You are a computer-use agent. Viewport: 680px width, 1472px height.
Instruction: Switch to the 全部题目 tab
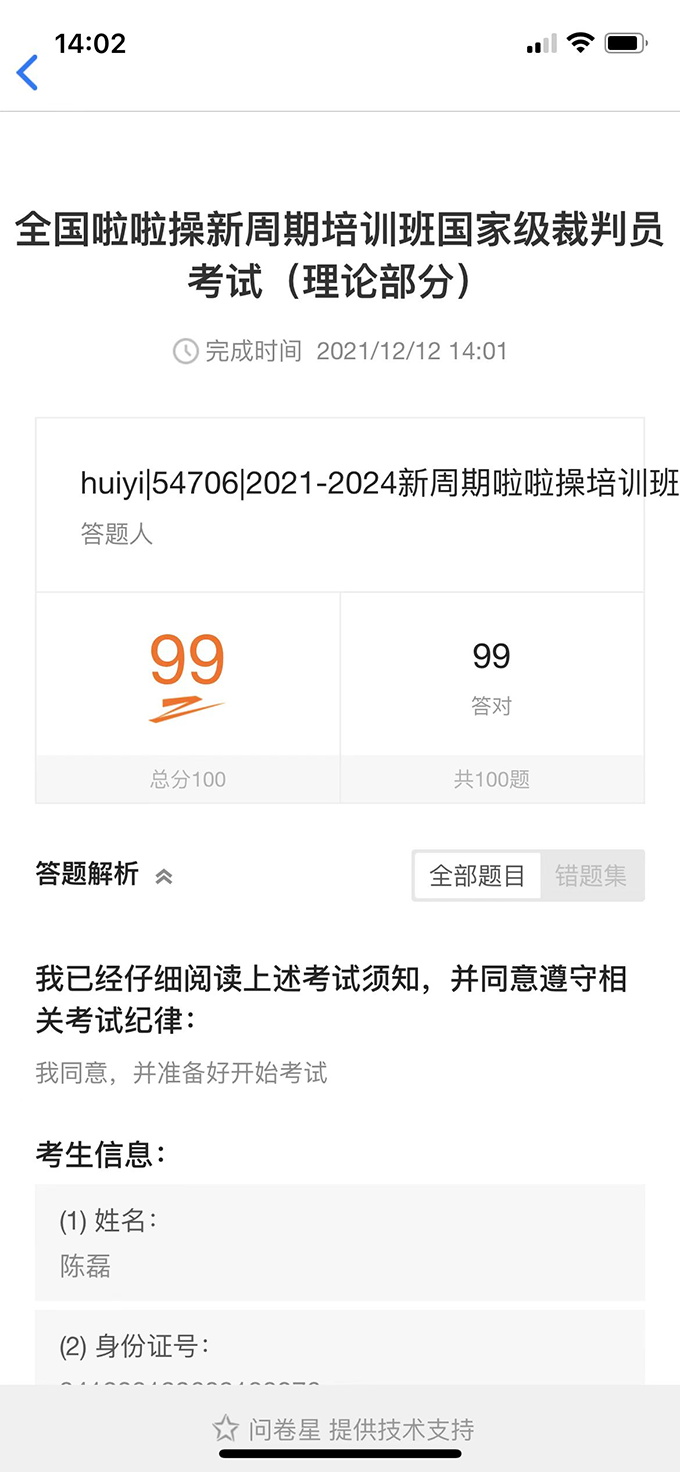coord(477,876)
